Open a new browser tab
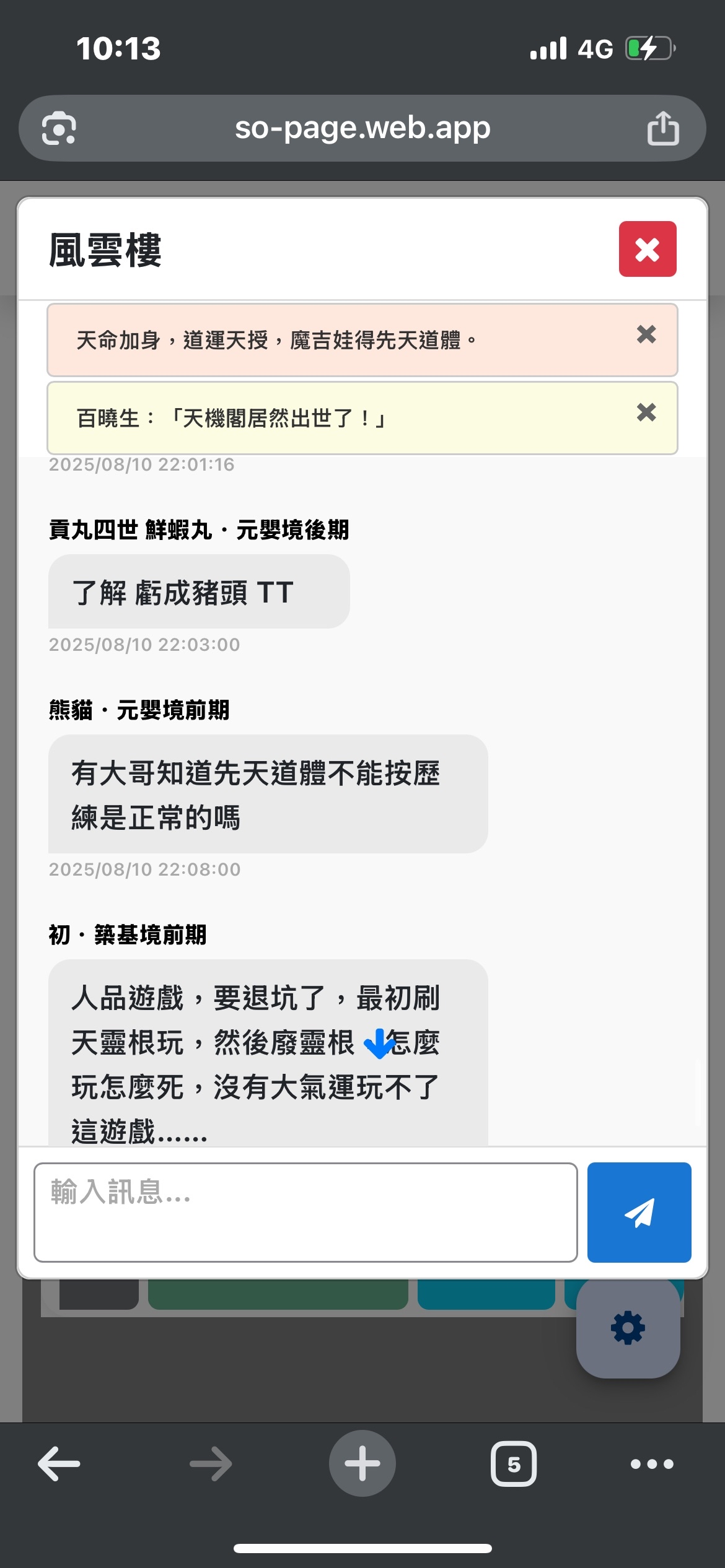The height and width of the screenshot is (1568, 725). click(362, 1464)
